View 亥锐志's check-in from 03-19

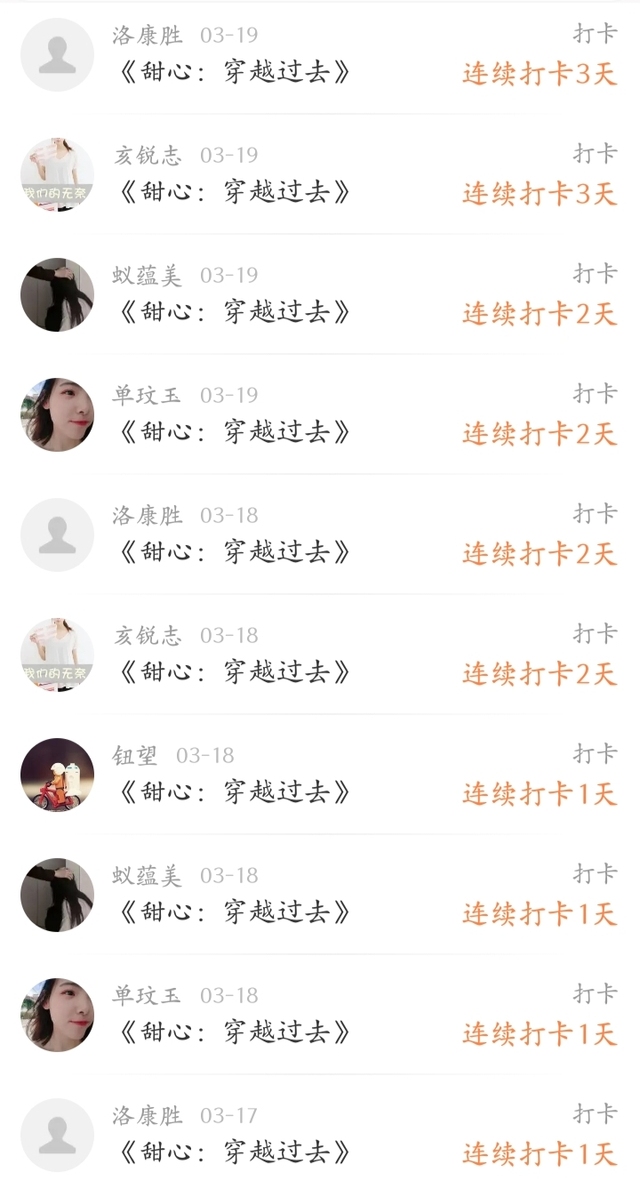pos(320,175)
